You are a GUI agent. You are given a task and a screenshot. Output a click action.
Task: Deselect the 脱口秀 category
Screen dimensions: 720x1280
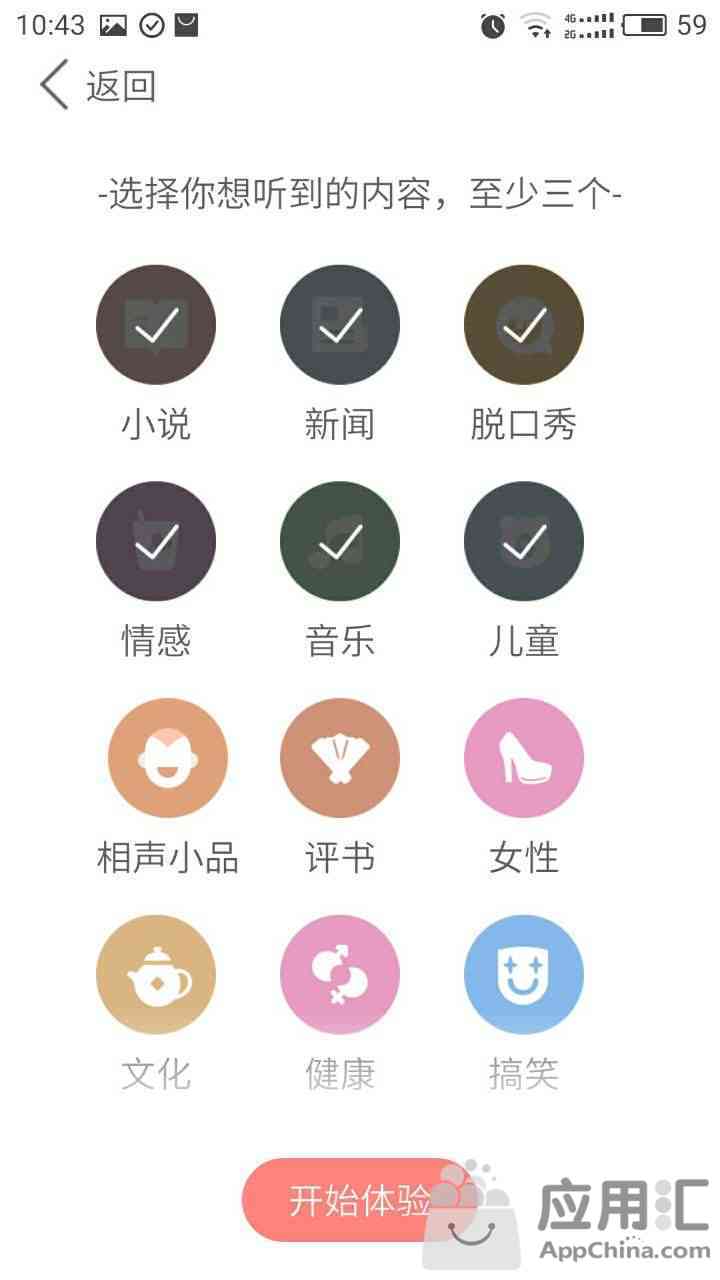tap(524, 325)
